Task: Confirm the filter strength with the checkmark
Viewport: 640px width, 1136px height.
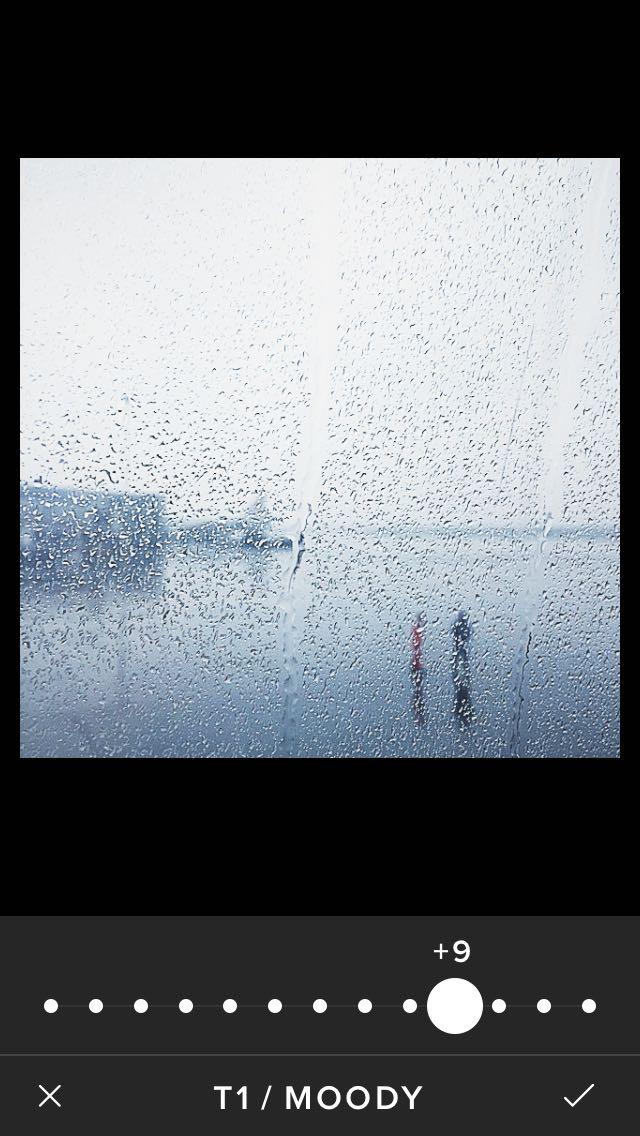Action: (579, 1096)
